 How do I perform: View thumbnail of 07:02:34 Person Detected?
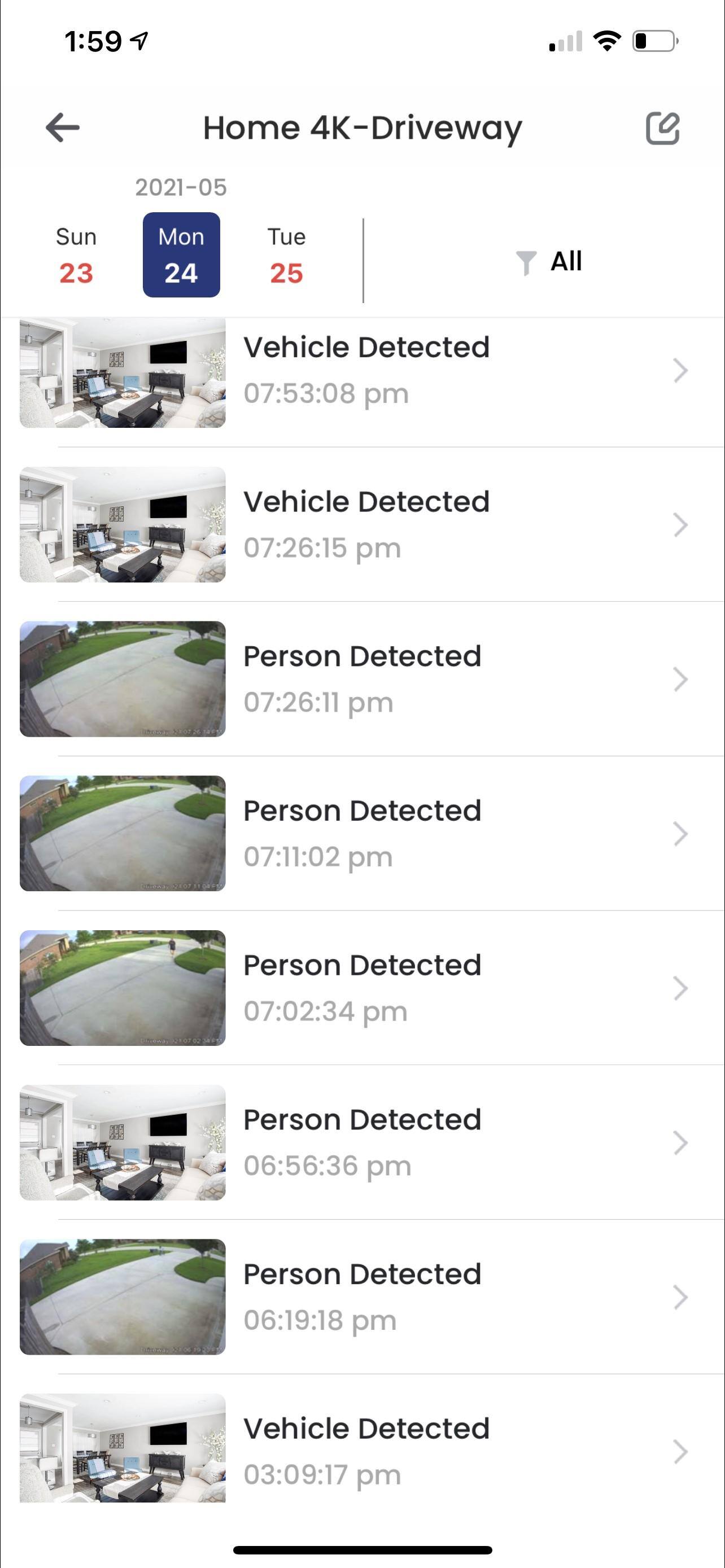(122, 989)
